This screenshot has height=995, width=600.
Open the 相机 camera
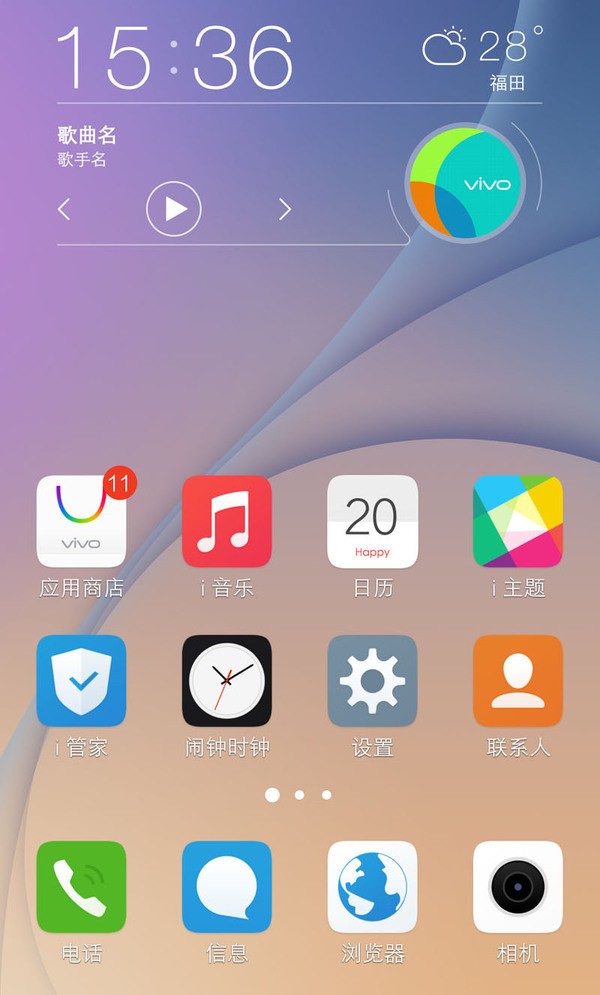(x=518, y=886)
